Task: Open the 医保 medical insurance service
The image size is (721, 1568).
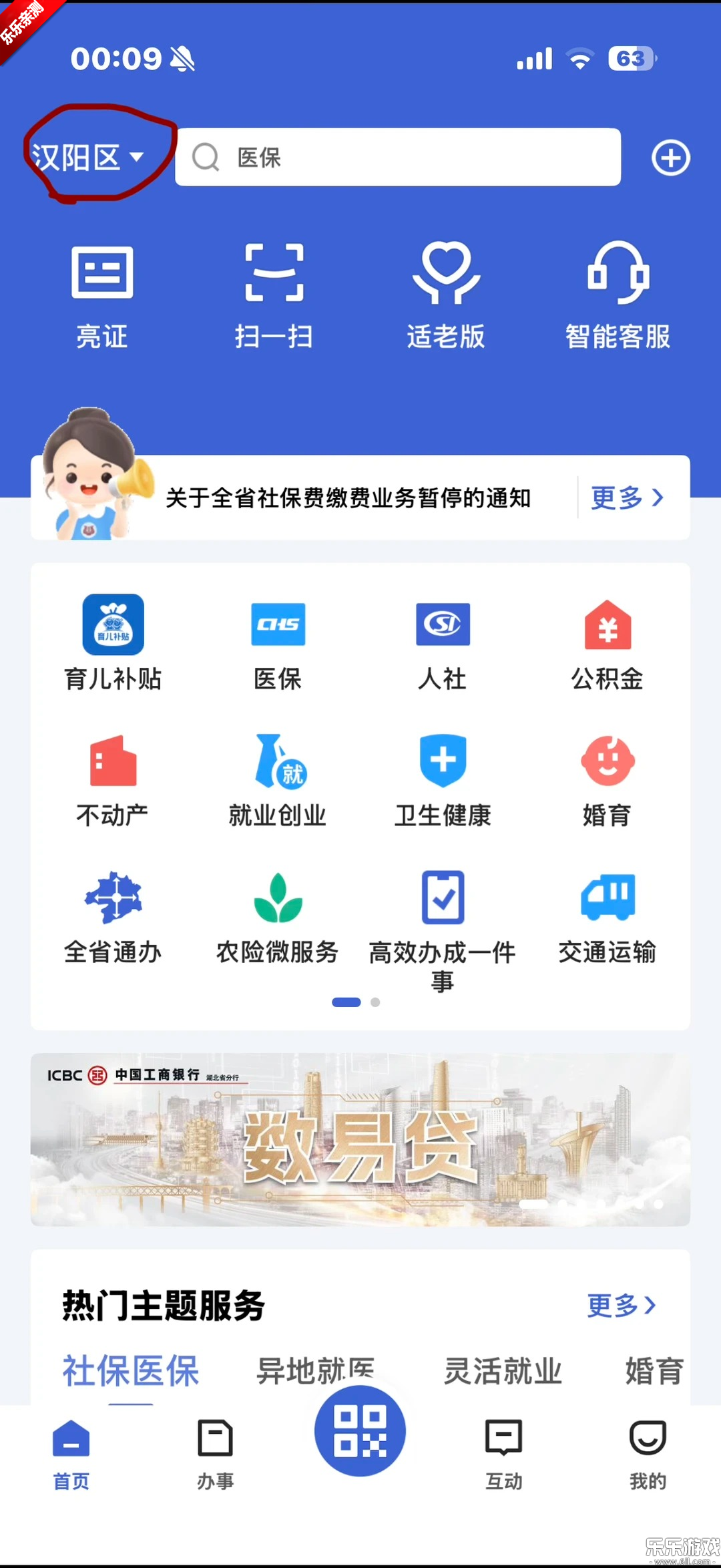Action: (x=277, y=641)
